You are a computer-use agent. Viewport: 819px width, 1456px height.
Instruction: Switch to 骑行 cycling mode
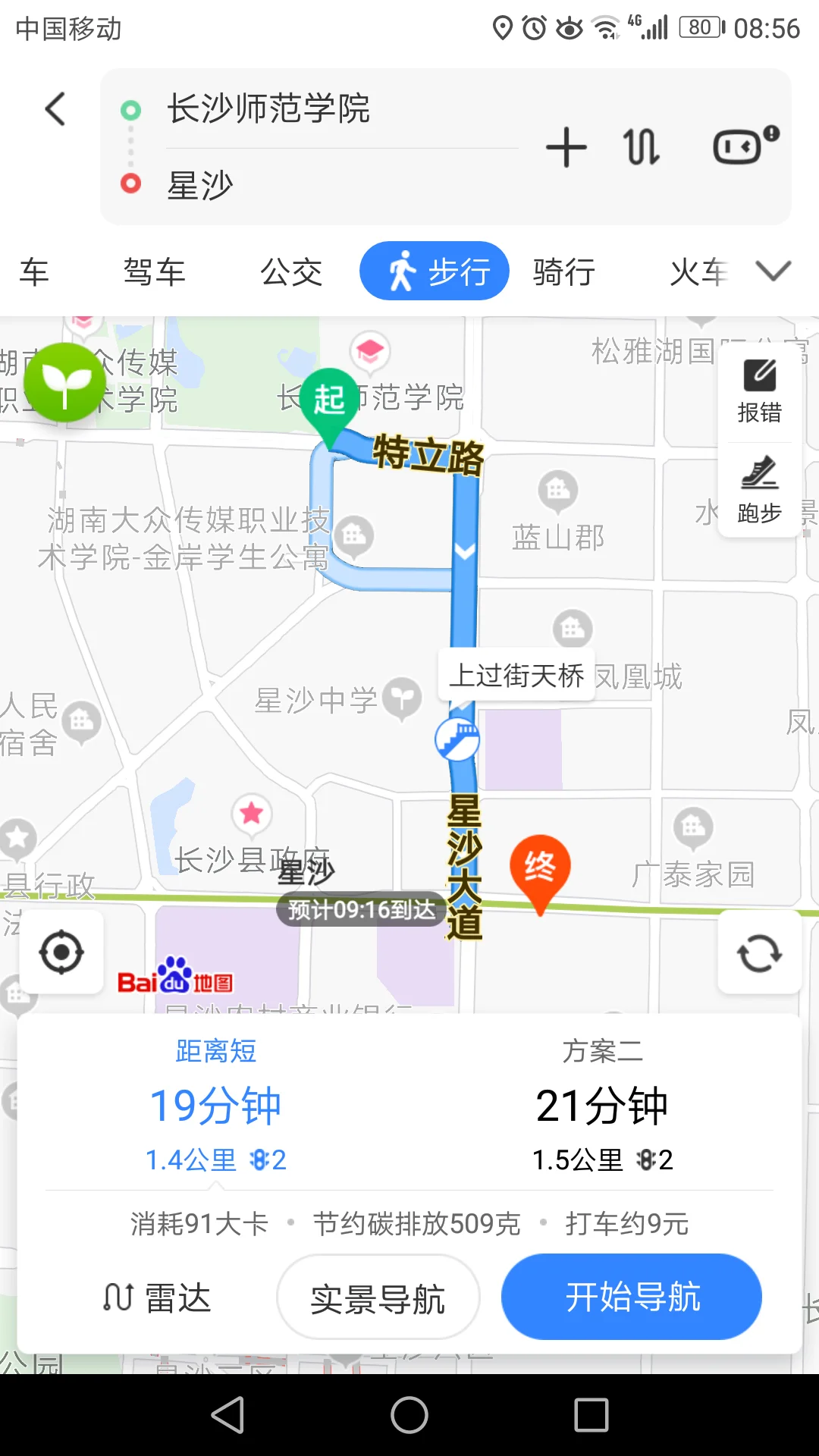pyautogui.click(x=563, y=271)
